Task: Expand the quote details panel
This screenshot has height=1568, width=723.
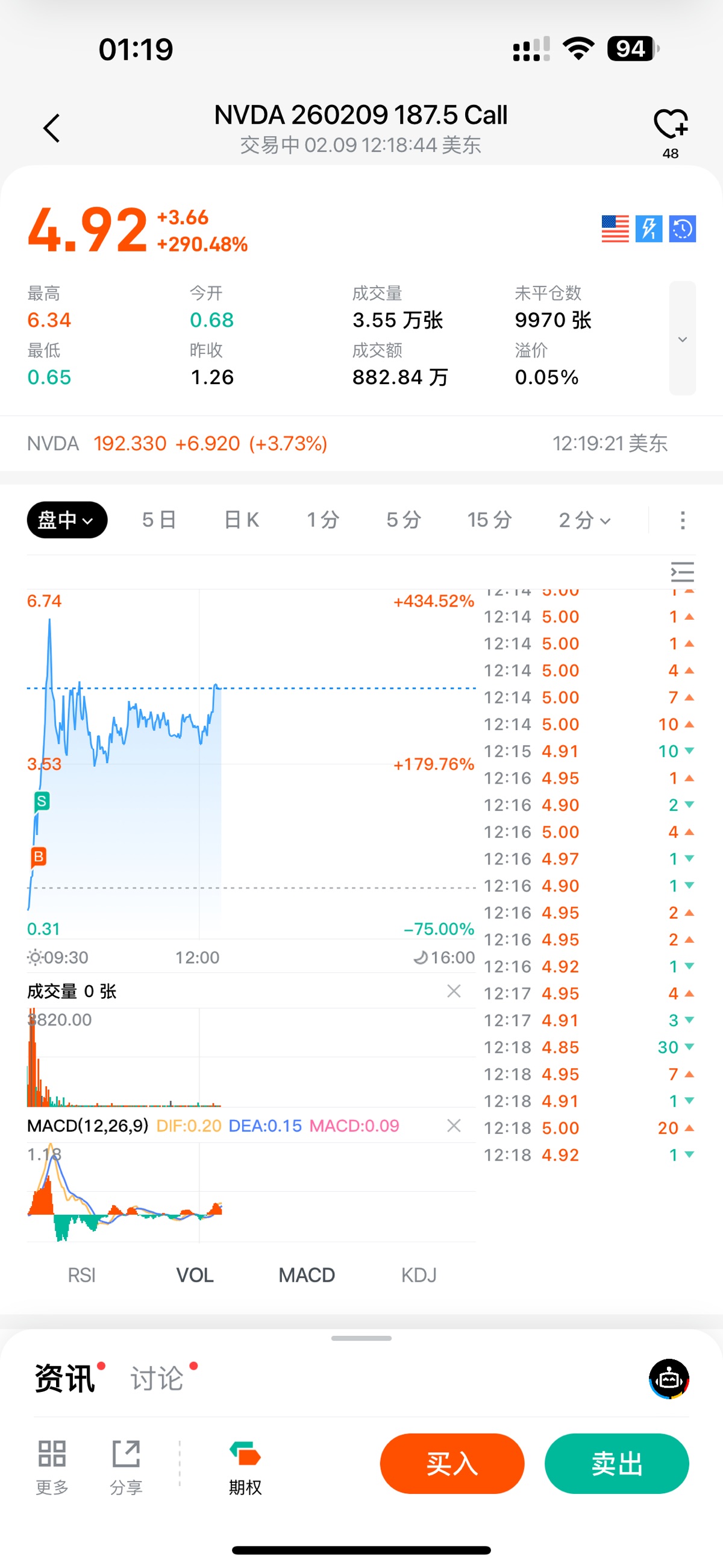Action: tap(682, 338)
